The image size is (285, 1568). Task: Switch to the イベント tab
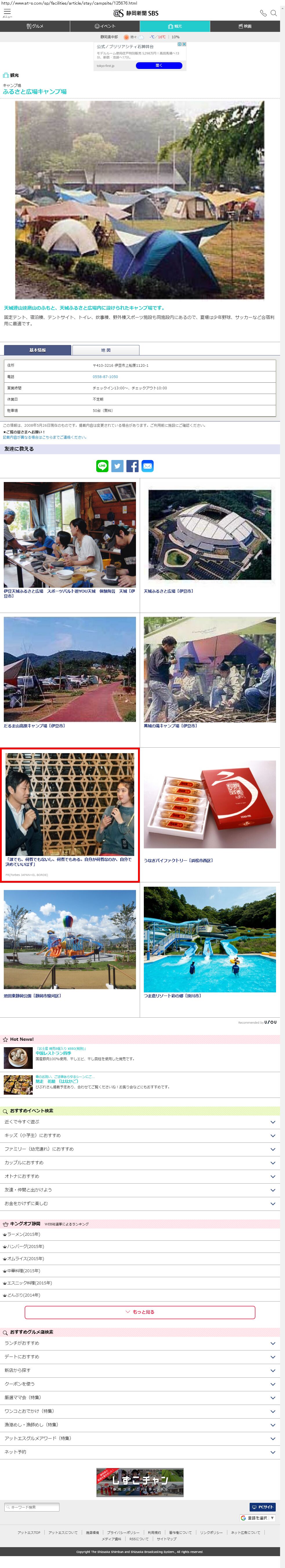105,26
